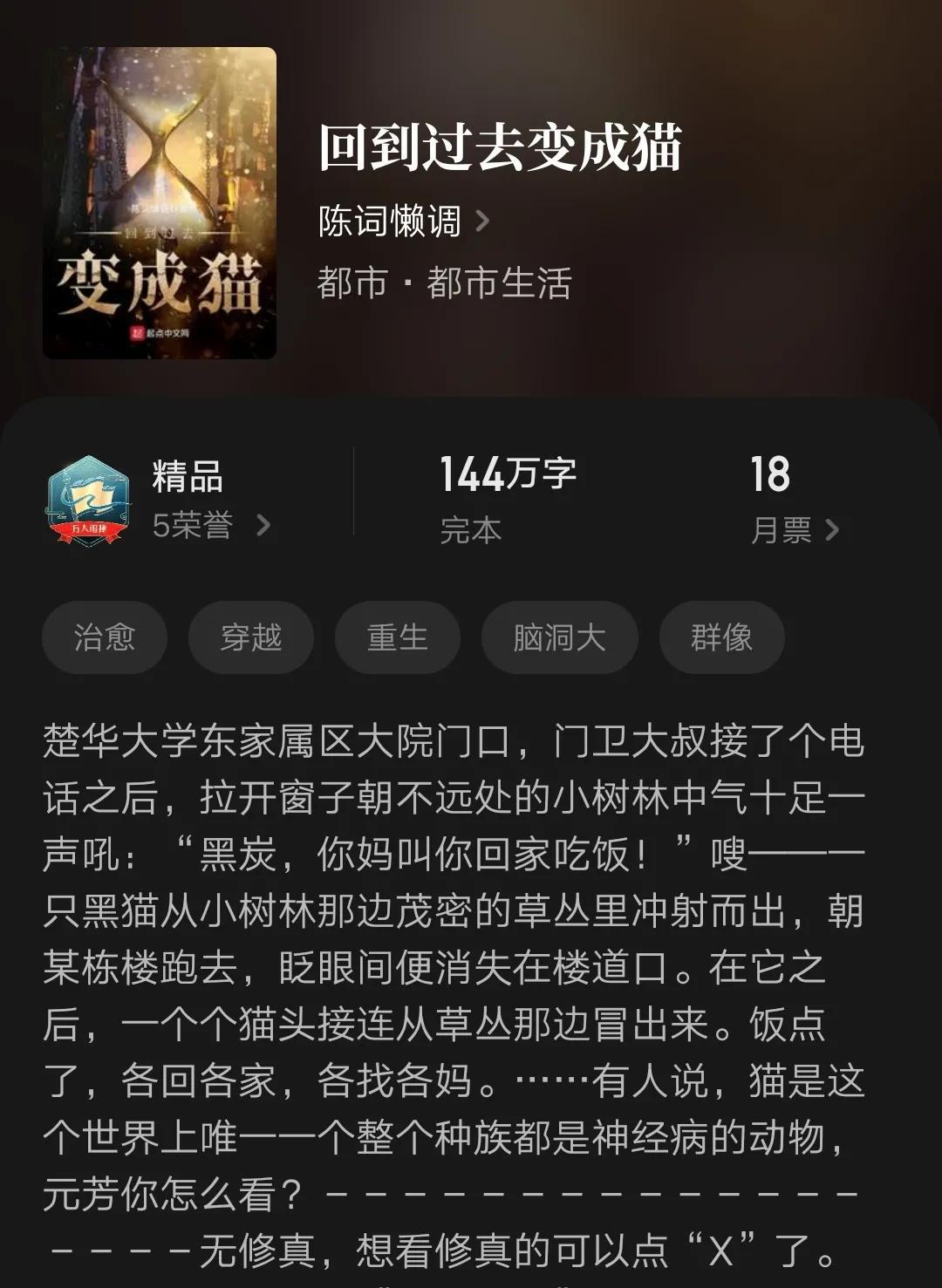The height and width of the screenshot is (1288, 942).
Task: Select the 治愈 tag chip
Action: coord(105,637)
